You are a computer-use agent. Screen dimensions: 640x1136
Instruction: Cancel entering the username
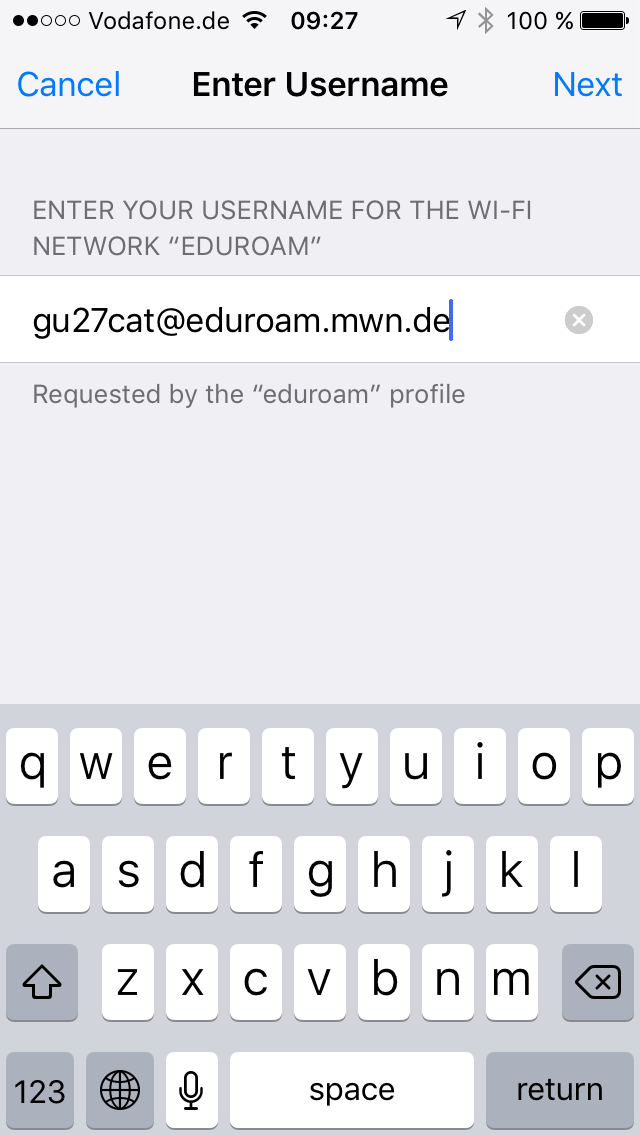(69, 85)
